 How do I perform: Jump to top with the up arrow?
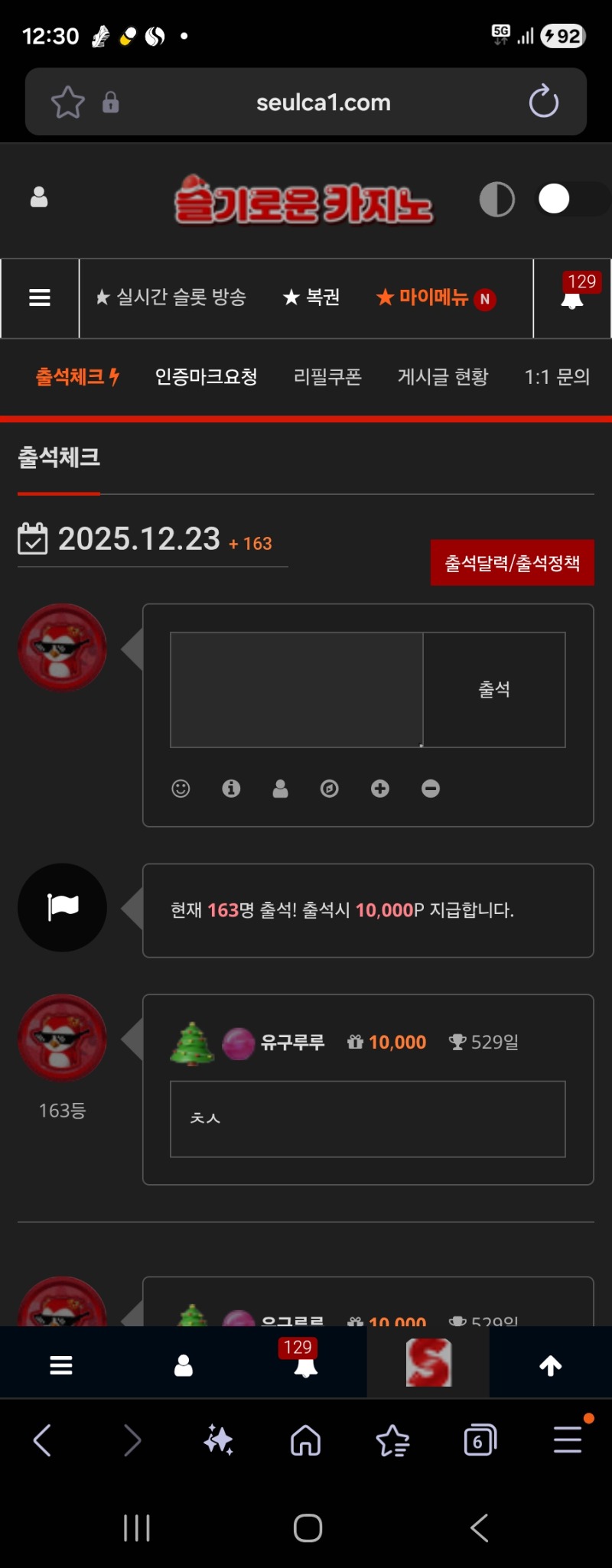(x=550, y=1365)
